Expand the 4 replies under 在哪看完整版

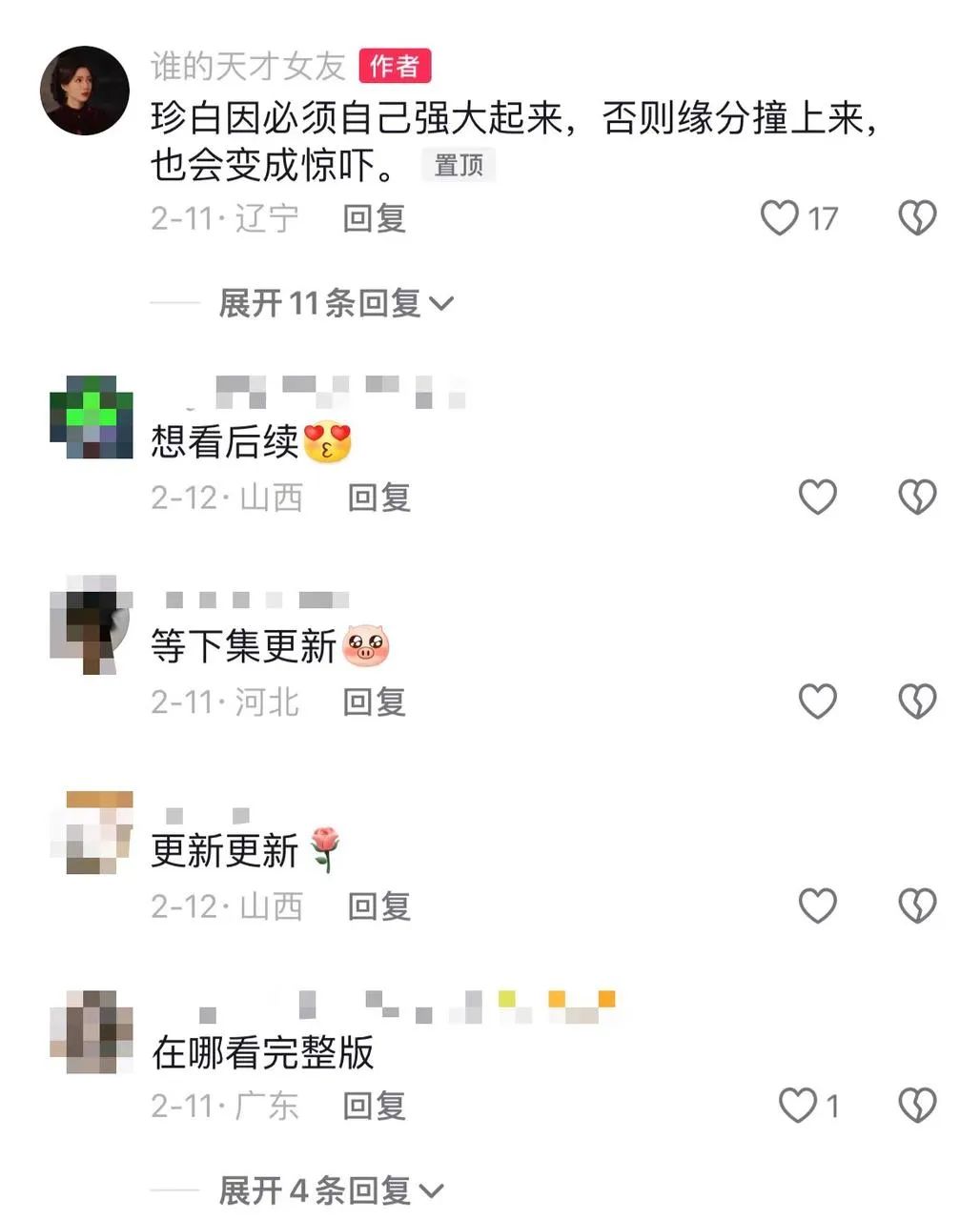(331, 1189)
